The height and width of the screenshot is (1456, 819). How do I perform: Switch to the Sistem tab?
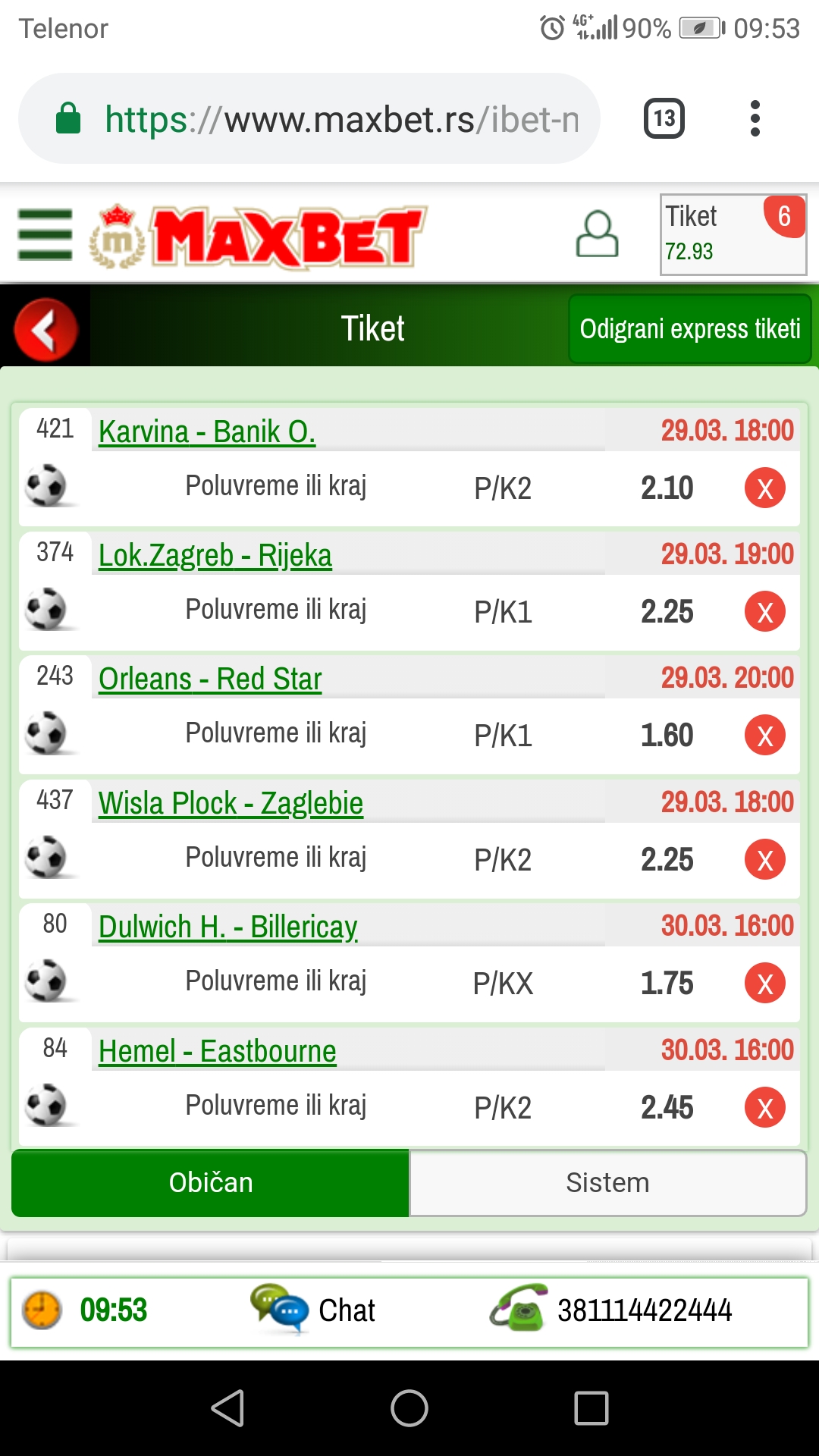pos(607,1183)
